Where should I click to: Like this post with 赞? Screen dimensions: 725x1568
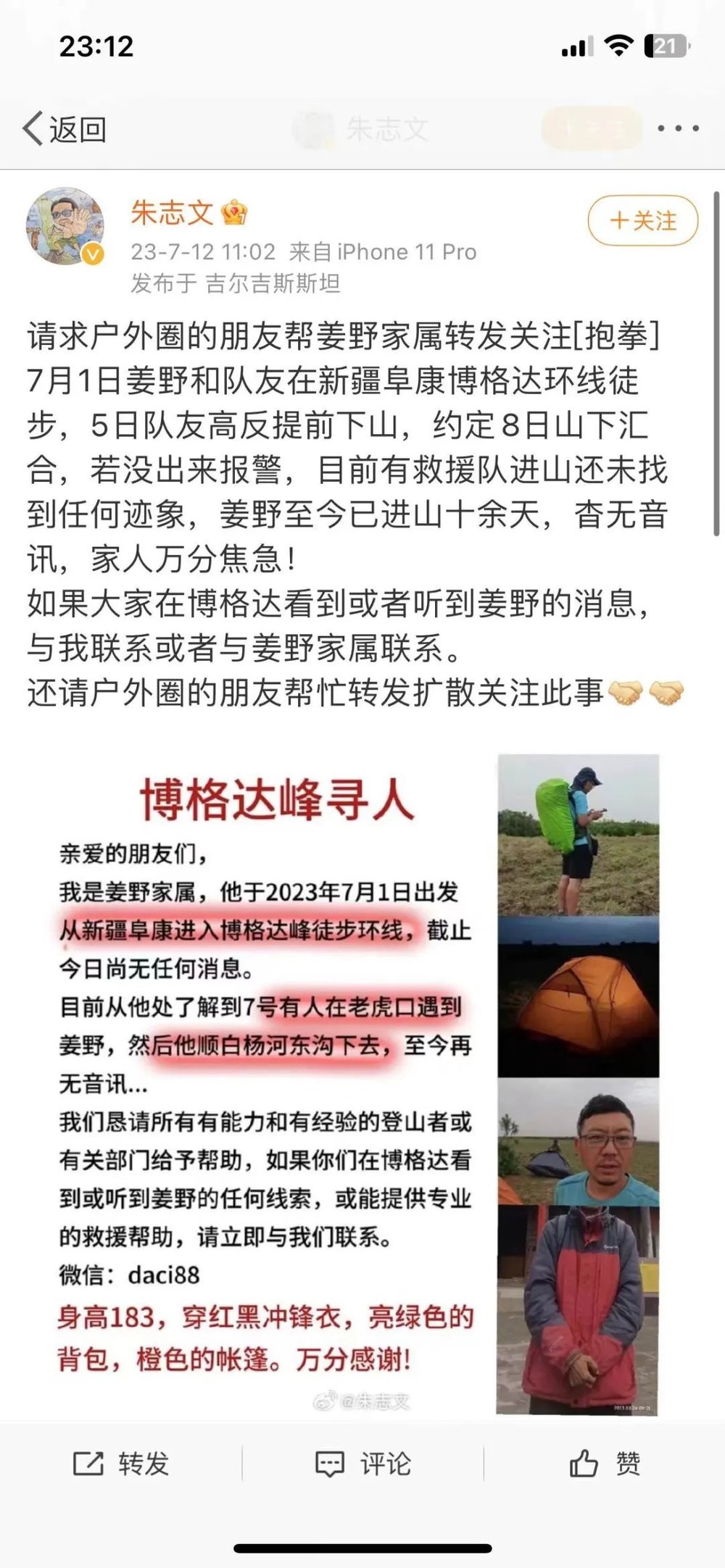coord(604,1464)
